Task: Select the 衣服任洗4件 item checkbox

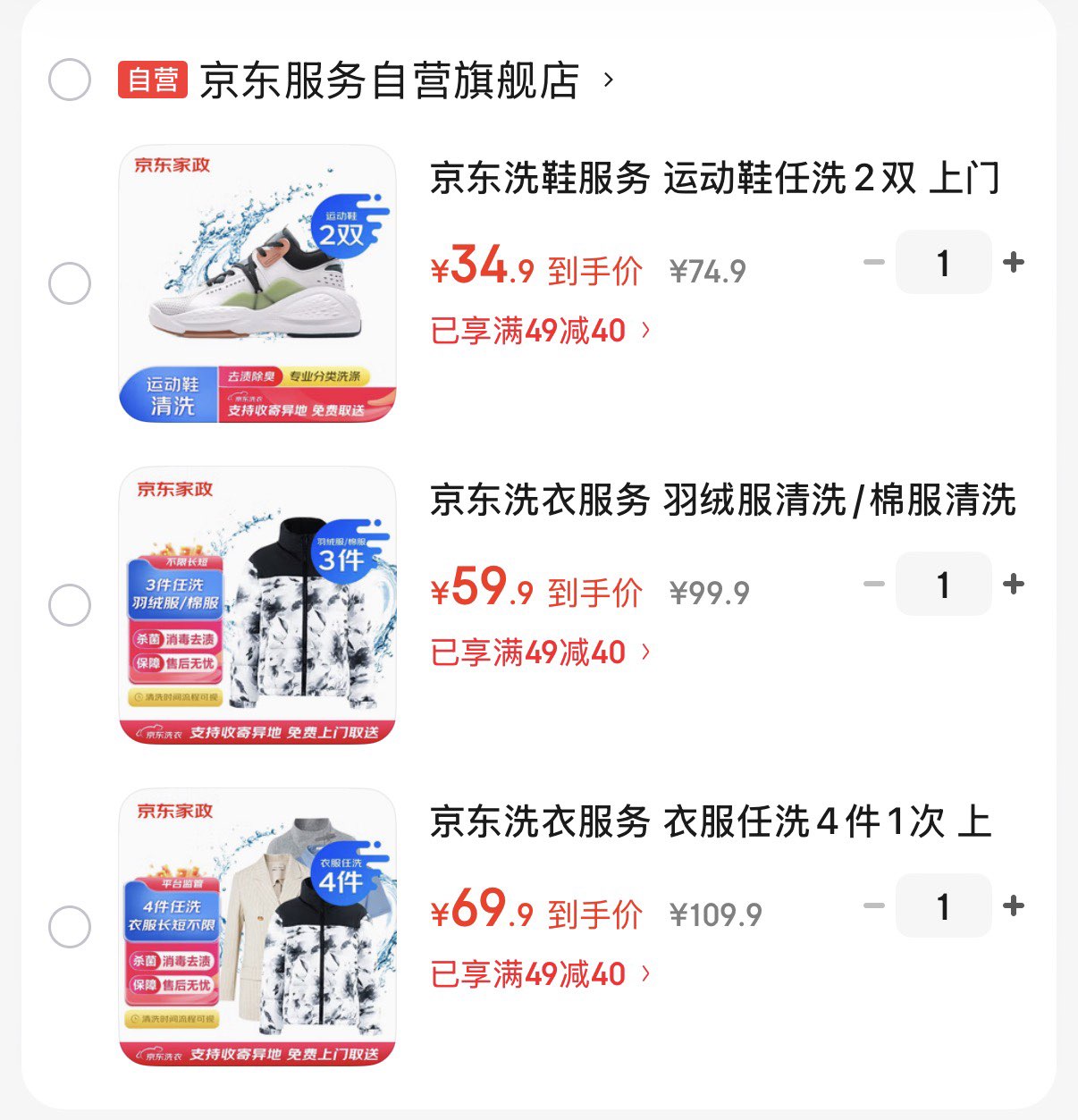Action: [70, 927]
